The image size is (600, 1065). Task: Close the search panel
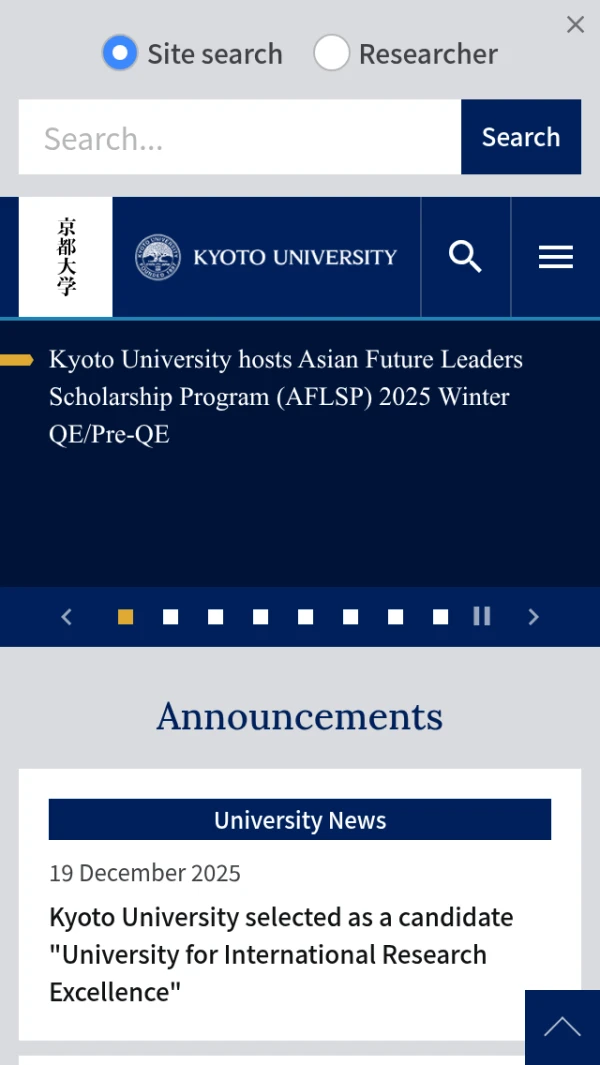[575, 25]
